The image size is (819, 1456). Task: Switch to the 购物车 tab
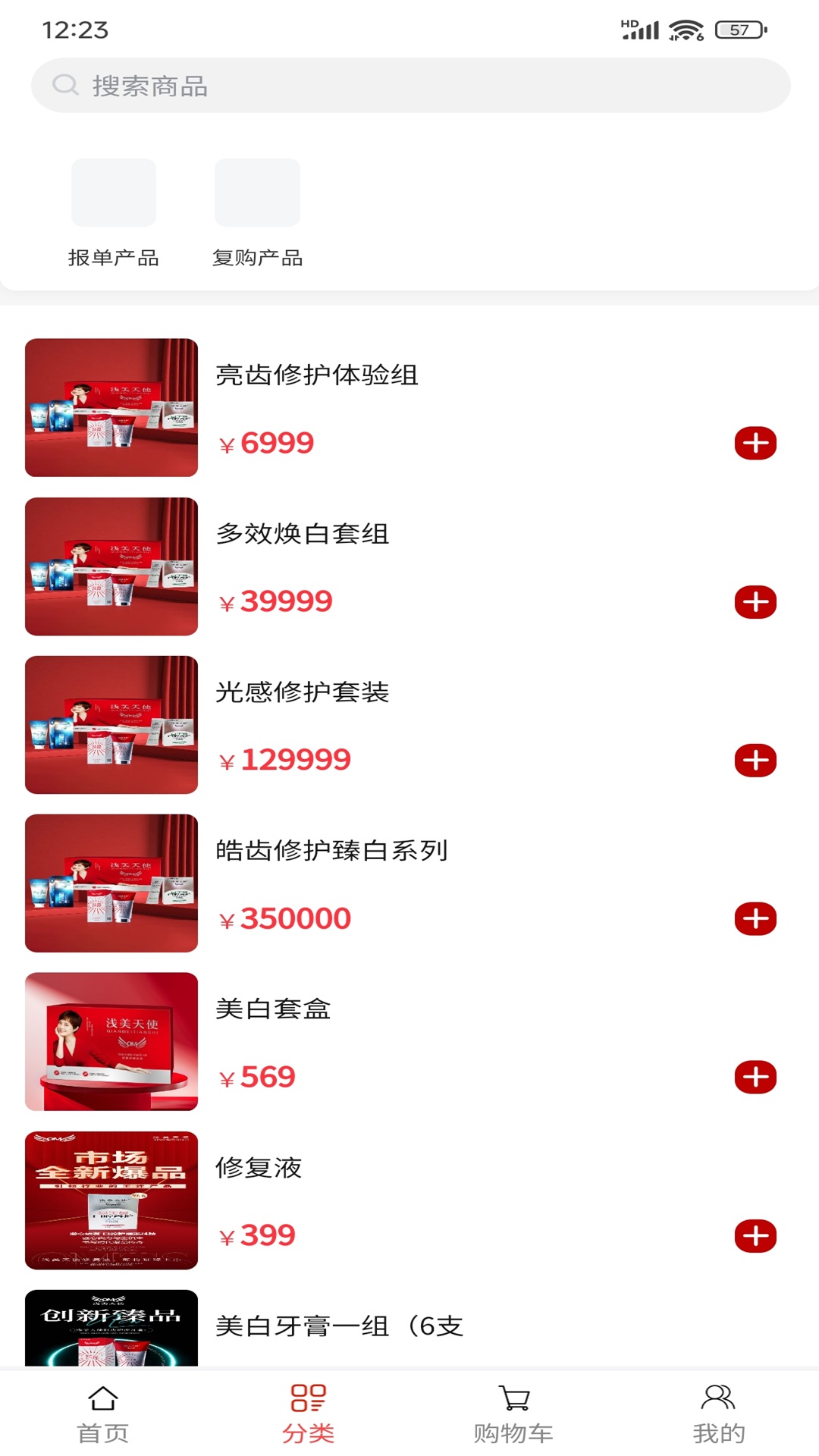513,1414
